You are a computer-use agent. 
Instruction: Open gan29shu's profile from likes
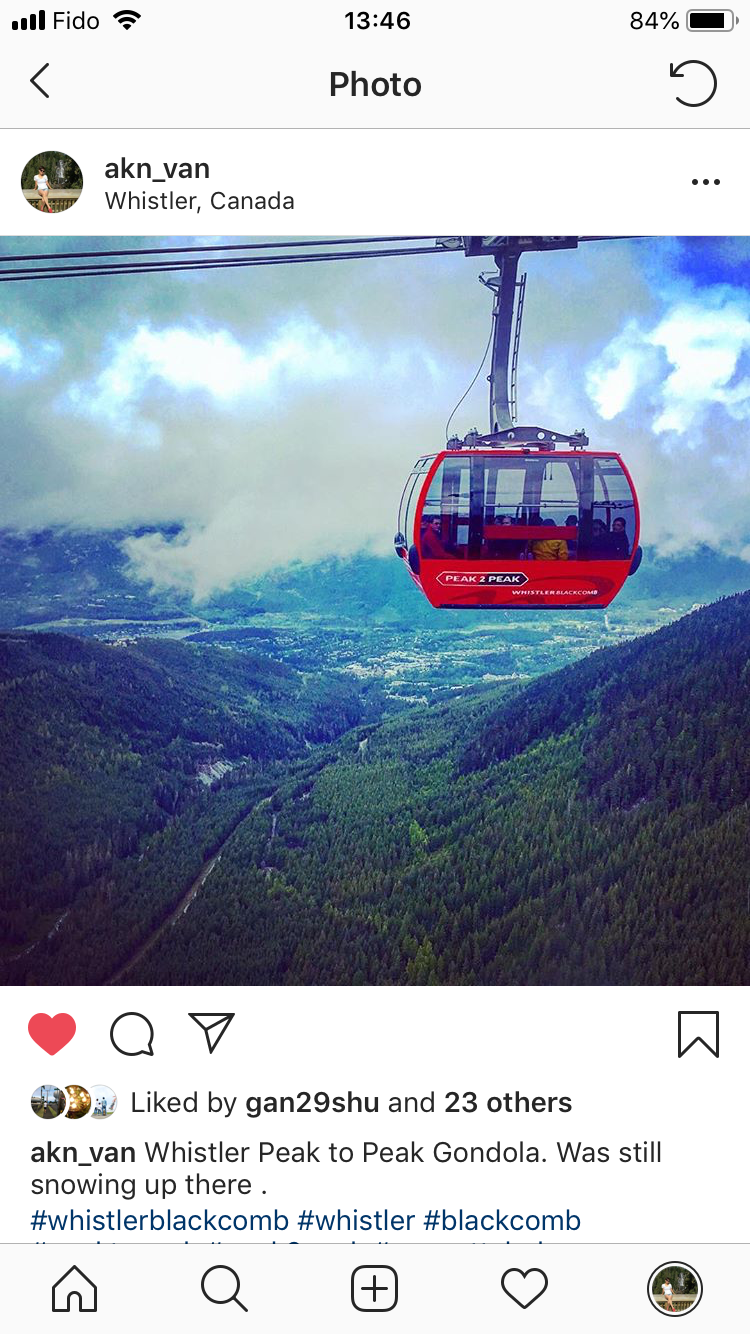point(312,1102)
